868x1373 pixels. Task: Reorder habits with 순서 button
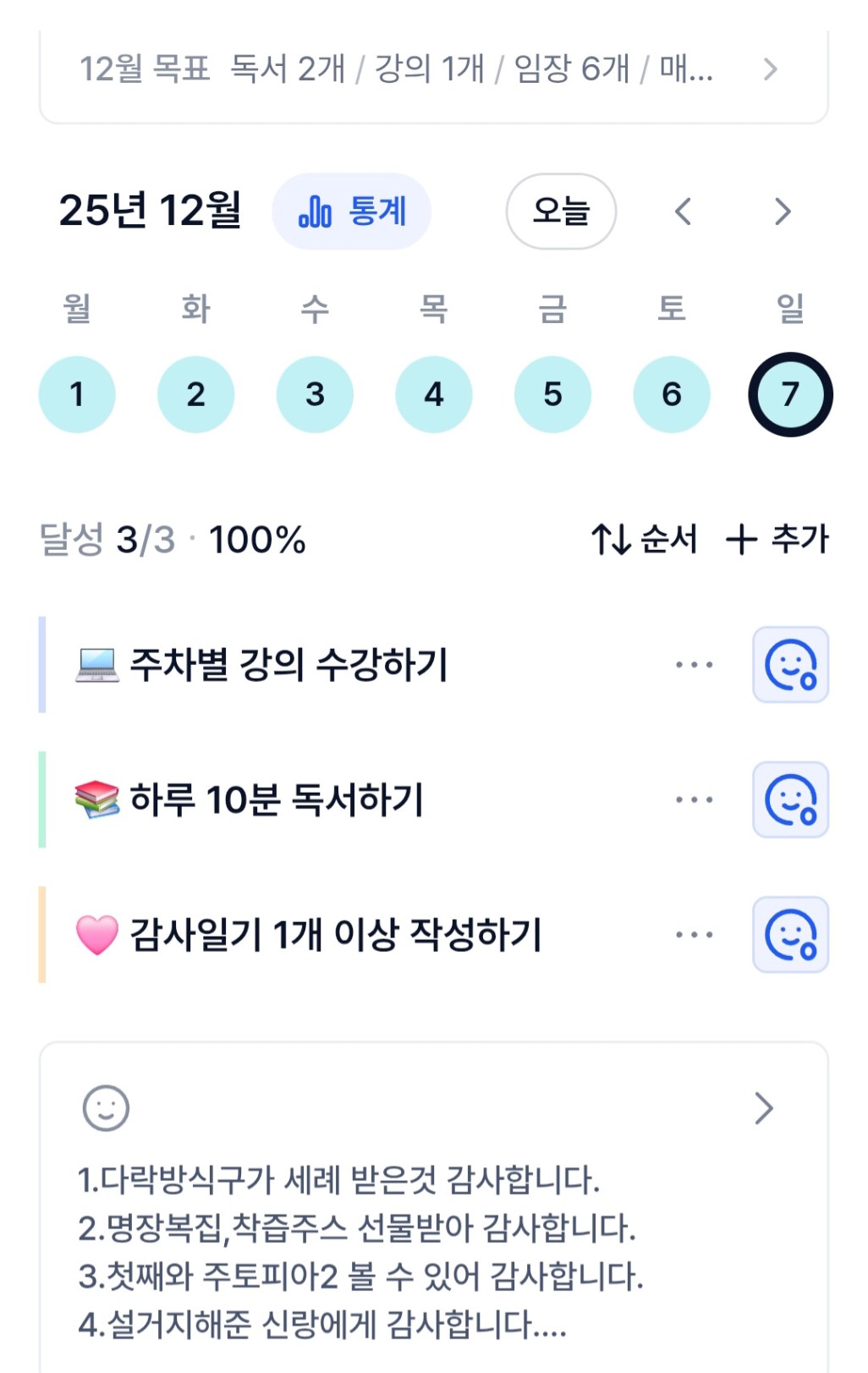645,539
